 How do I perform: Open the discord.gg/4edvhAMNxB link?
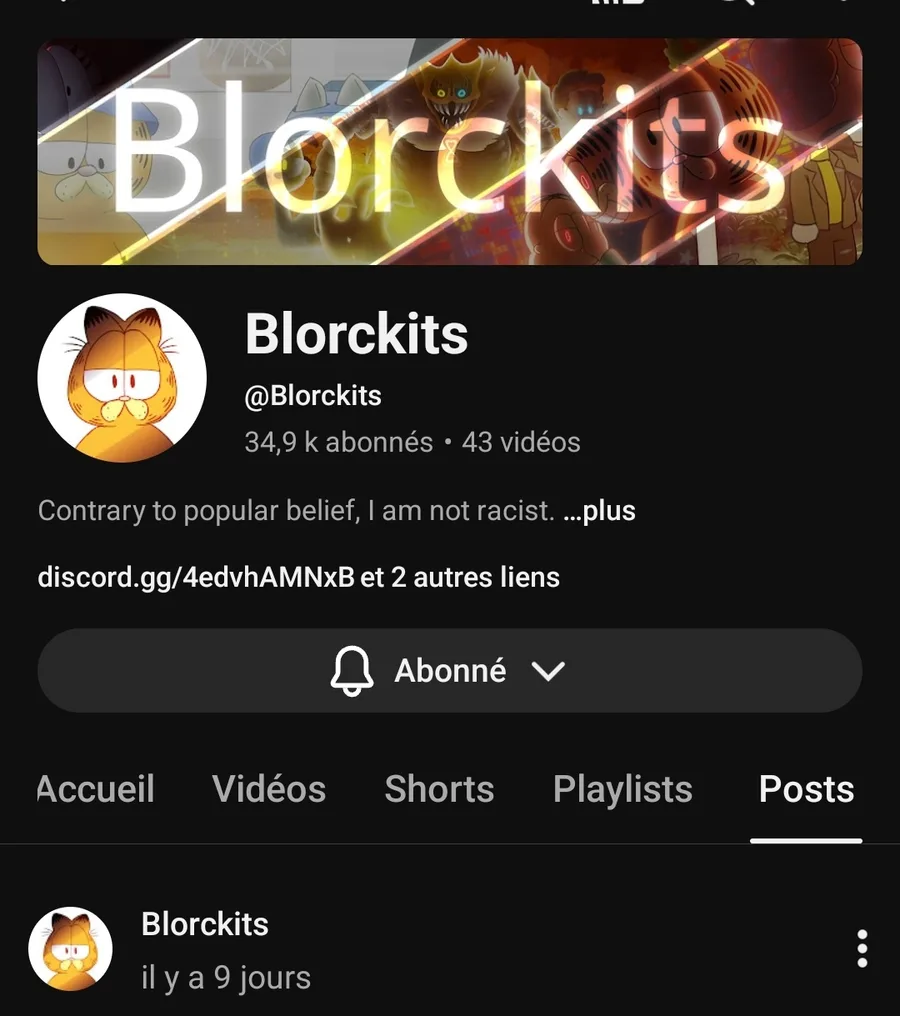(196, 577)
